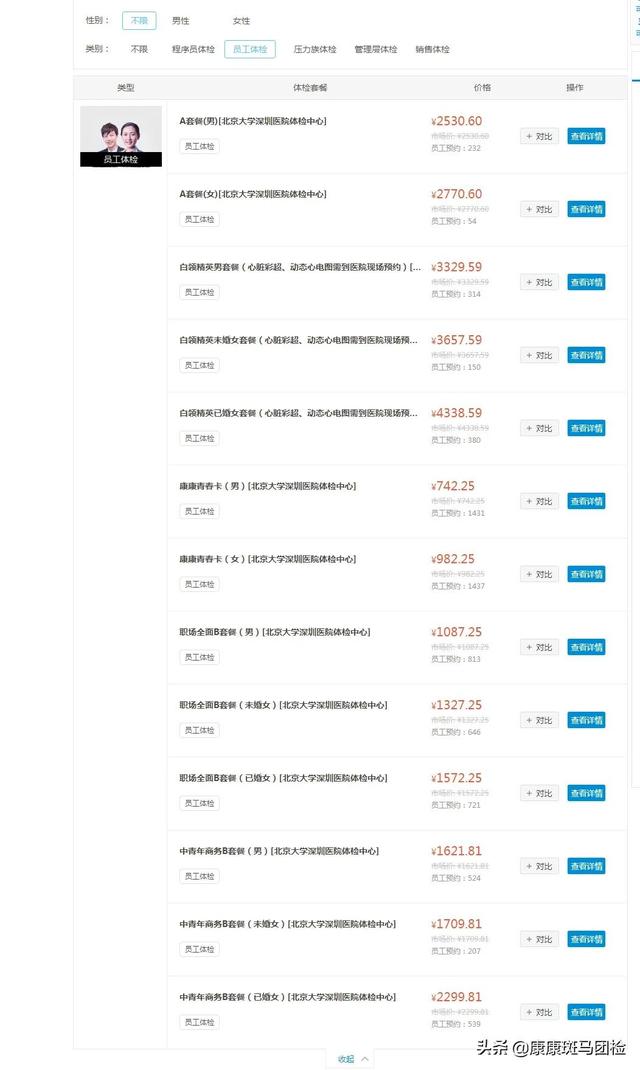View details of A套餐(男)
640x1070 pixels.
pyautogui.click(x=586, y=136)
